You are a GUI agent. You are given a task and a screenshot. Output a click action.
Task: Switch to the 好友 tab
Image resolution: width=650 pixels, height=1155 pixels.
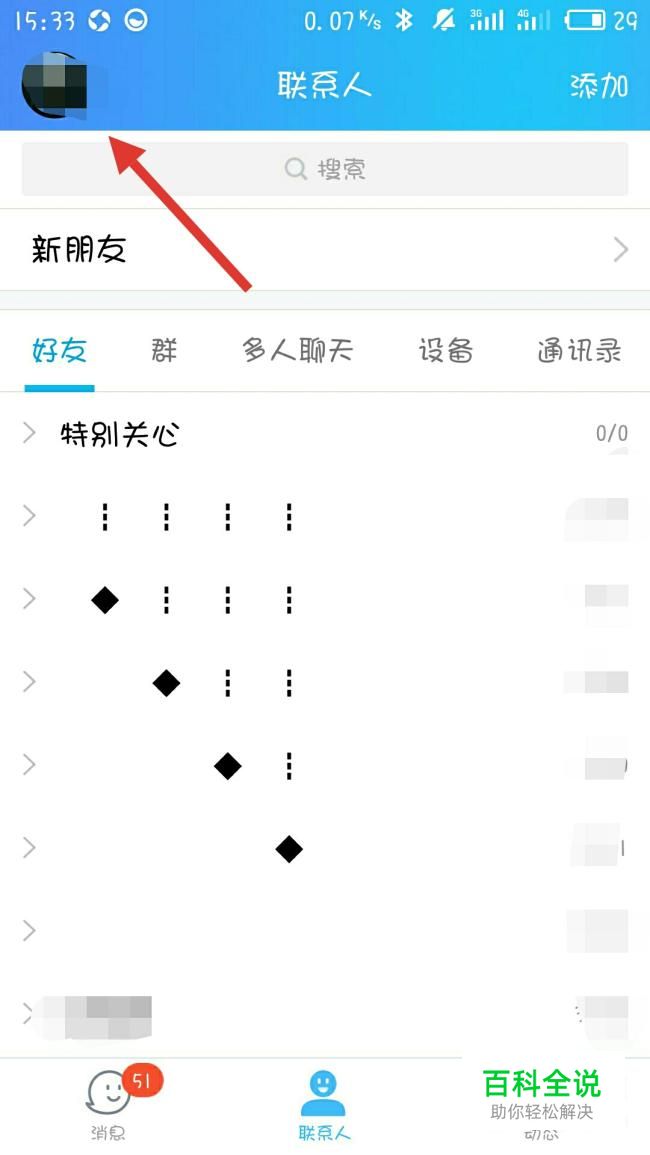point(59,351)
